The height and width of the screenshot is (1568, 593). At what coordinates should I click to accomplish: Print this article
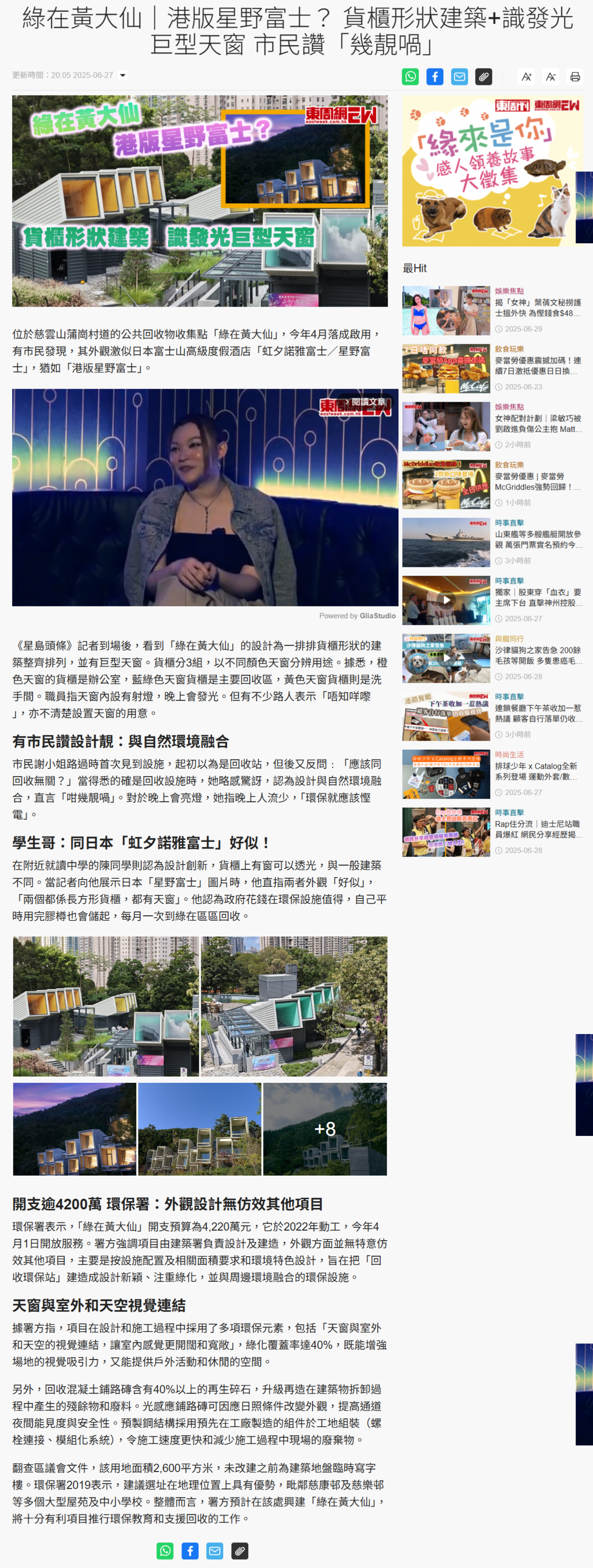(575, 77)
